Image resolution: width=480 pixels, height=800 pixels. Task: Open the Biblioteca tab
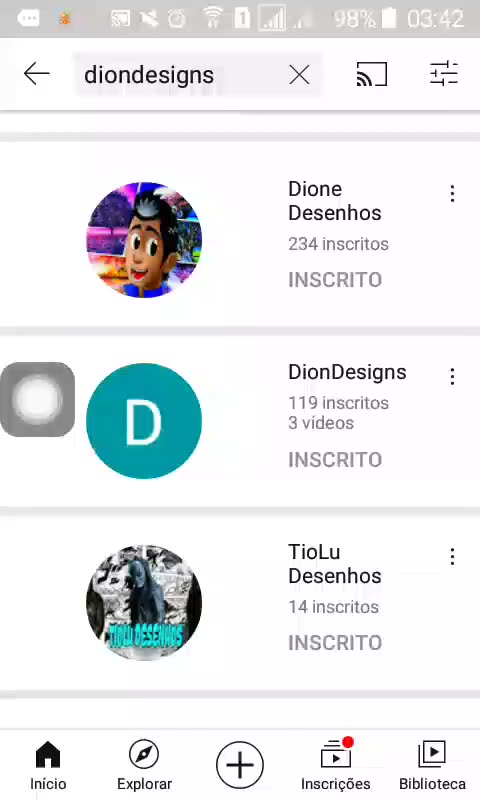432,765
